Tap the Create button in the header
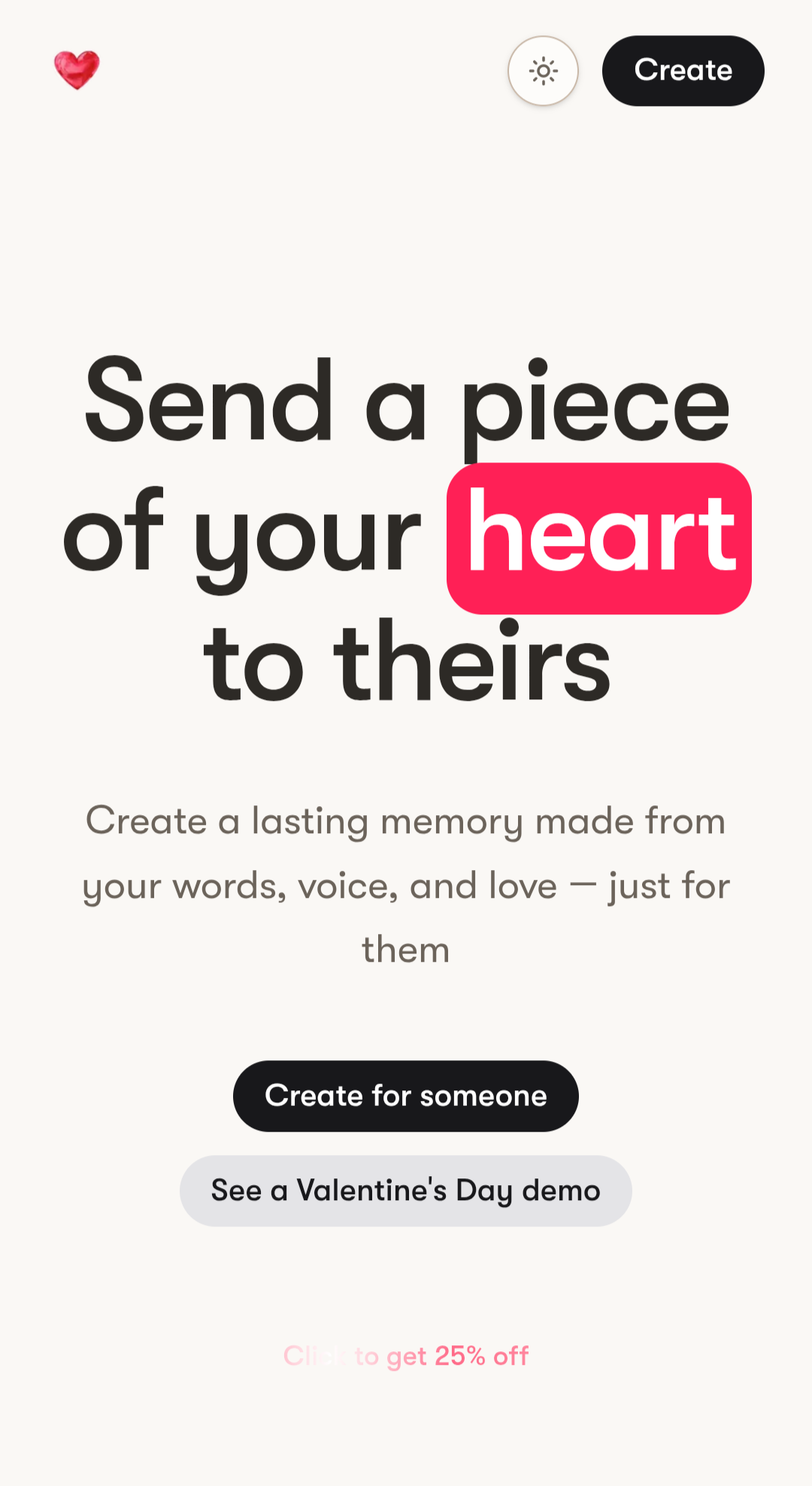 point(683,71)
